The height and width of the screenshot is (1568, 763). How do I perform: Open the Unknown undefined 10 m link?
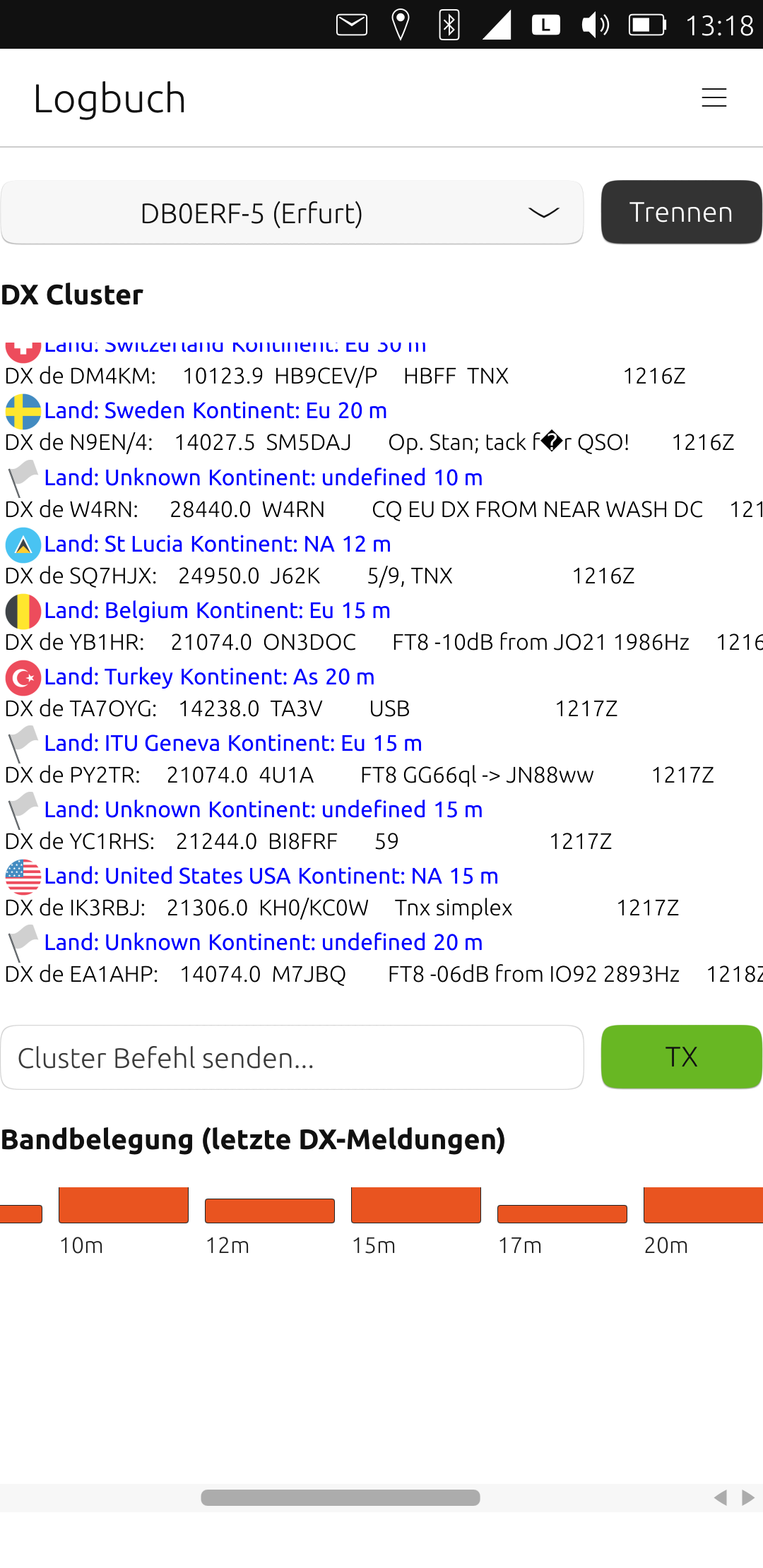pyautogui.click(x=263, y=477)
